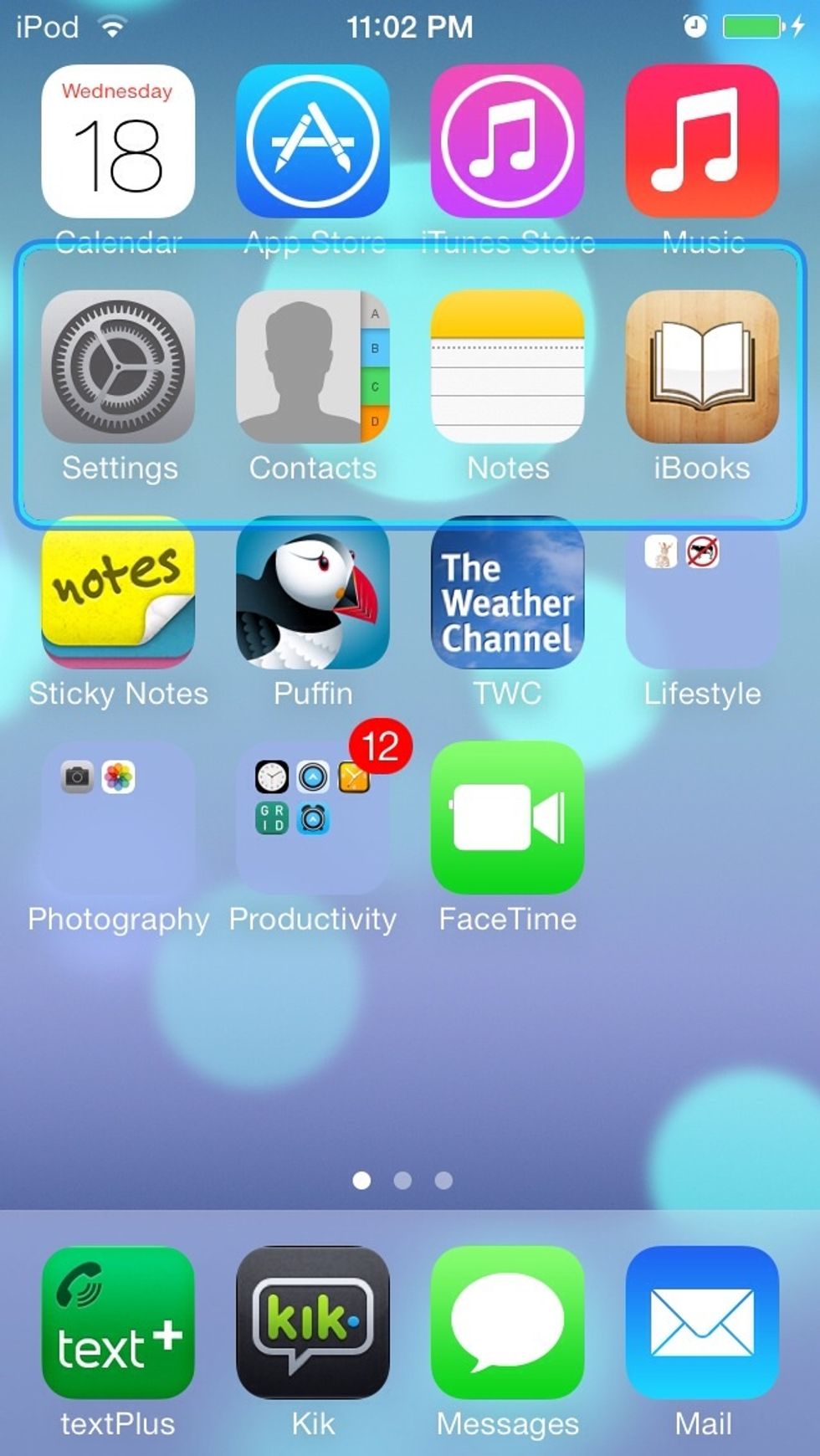Open the Puffin browser
820x1456 pixels.
pyautogui.click(x=312, y=594)
